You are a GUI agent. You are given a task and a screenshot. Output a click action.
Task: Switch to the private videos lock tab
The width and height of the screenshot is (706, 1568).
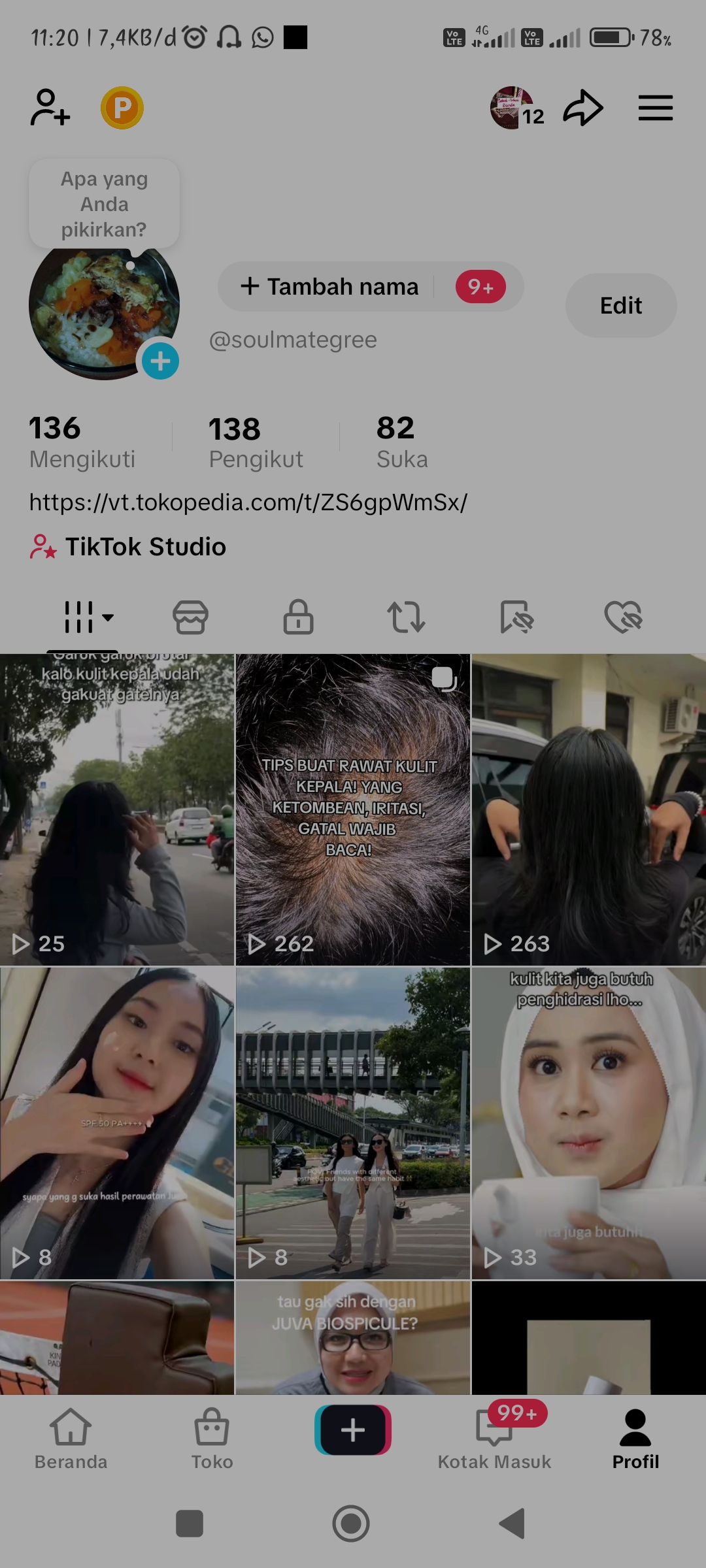point(298,617)
